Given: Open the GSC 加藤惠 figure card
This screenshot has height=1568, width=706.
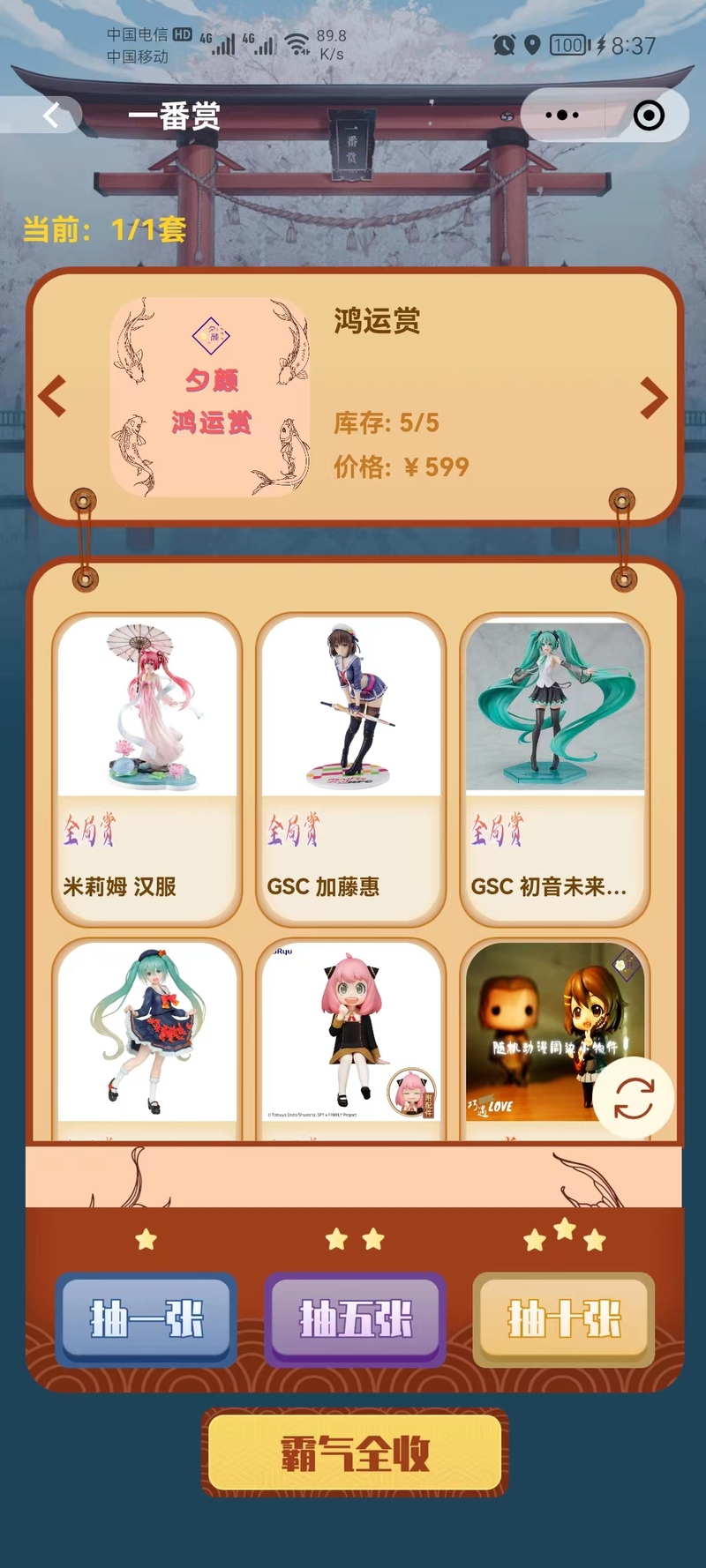Looking at the screenshot, I should pyautogui.click(x=350, y=767).
